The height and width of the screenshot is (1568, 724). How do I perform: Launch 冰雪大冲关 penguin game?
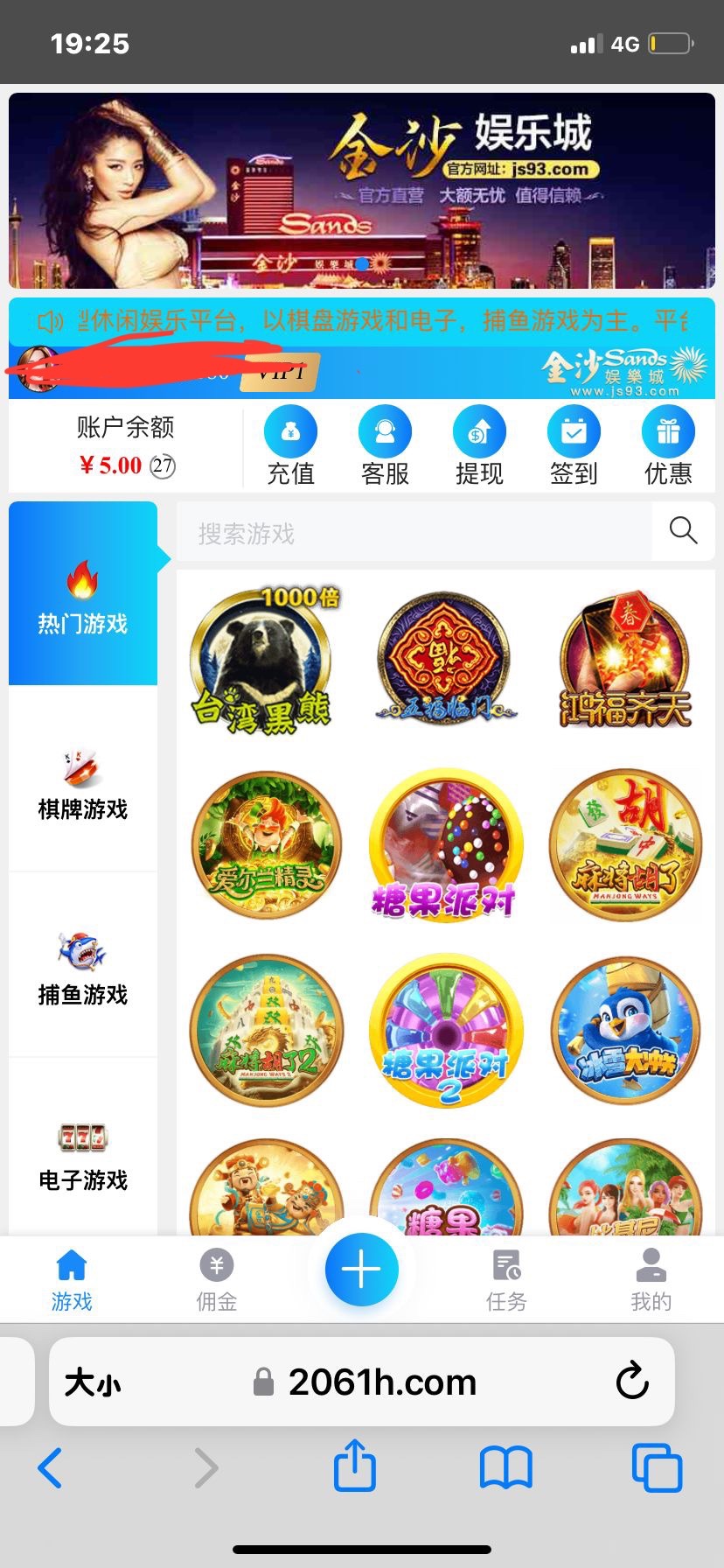(x=626, y=1031)
